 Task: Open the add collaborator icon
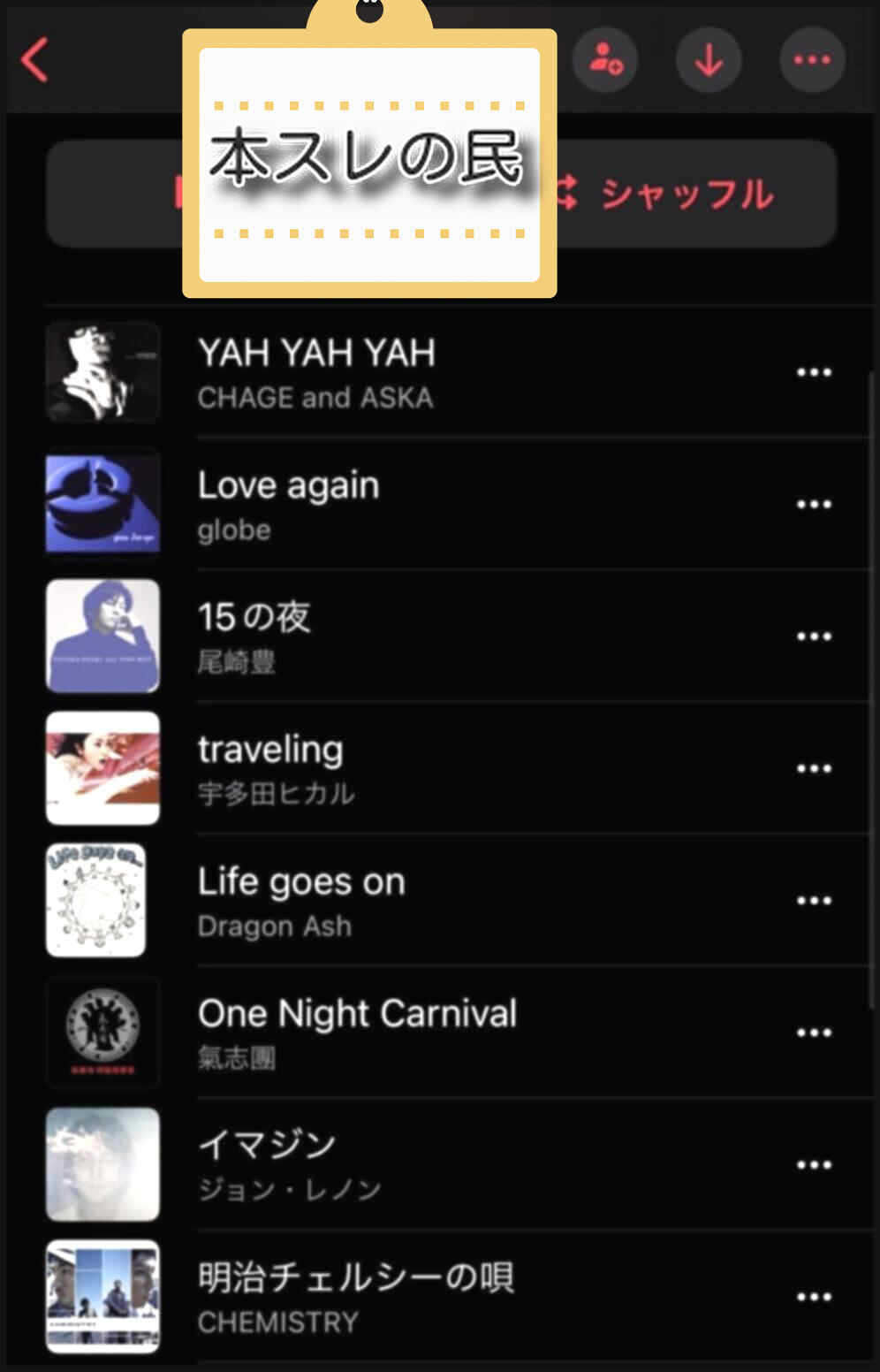(x=605, y=60)
